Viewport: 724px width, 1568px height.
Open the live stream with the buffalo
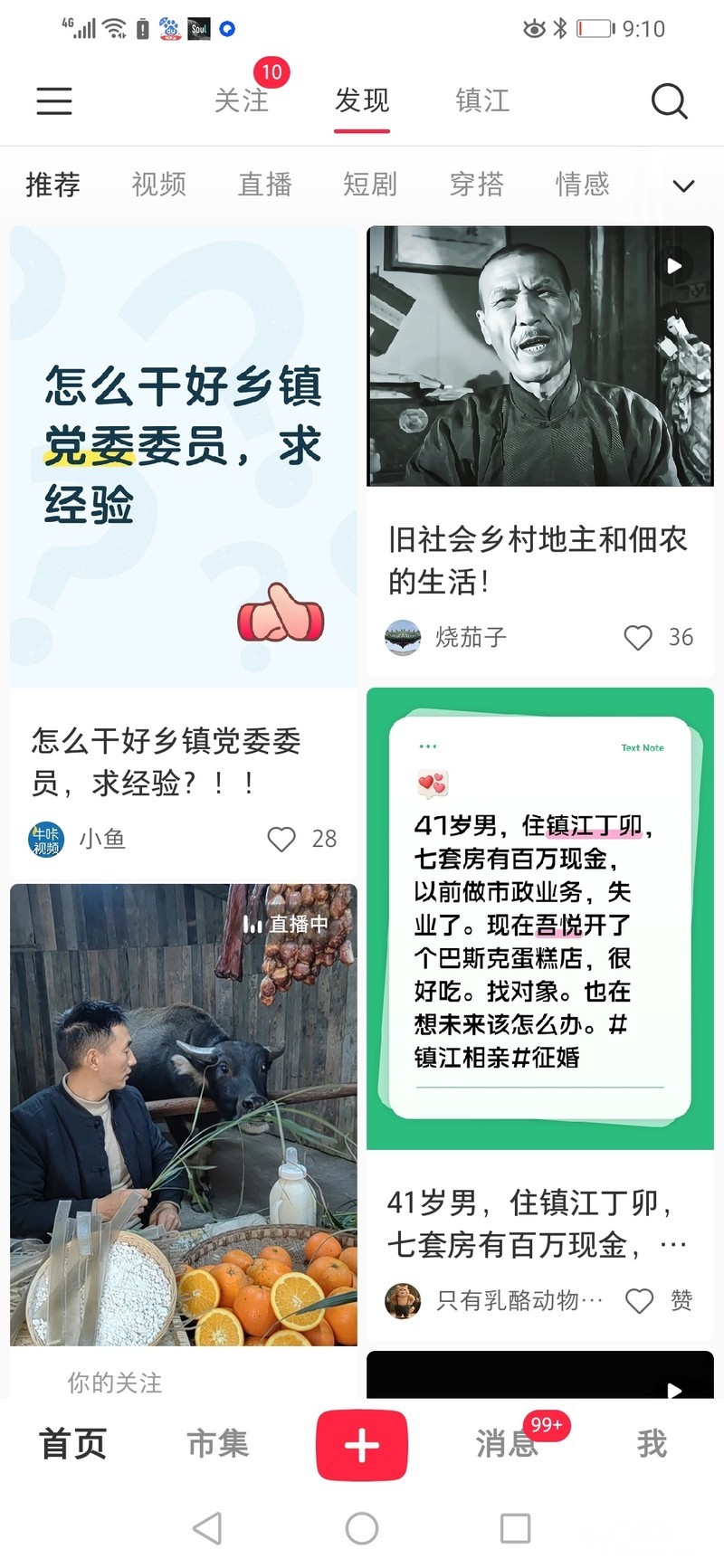184,1115
